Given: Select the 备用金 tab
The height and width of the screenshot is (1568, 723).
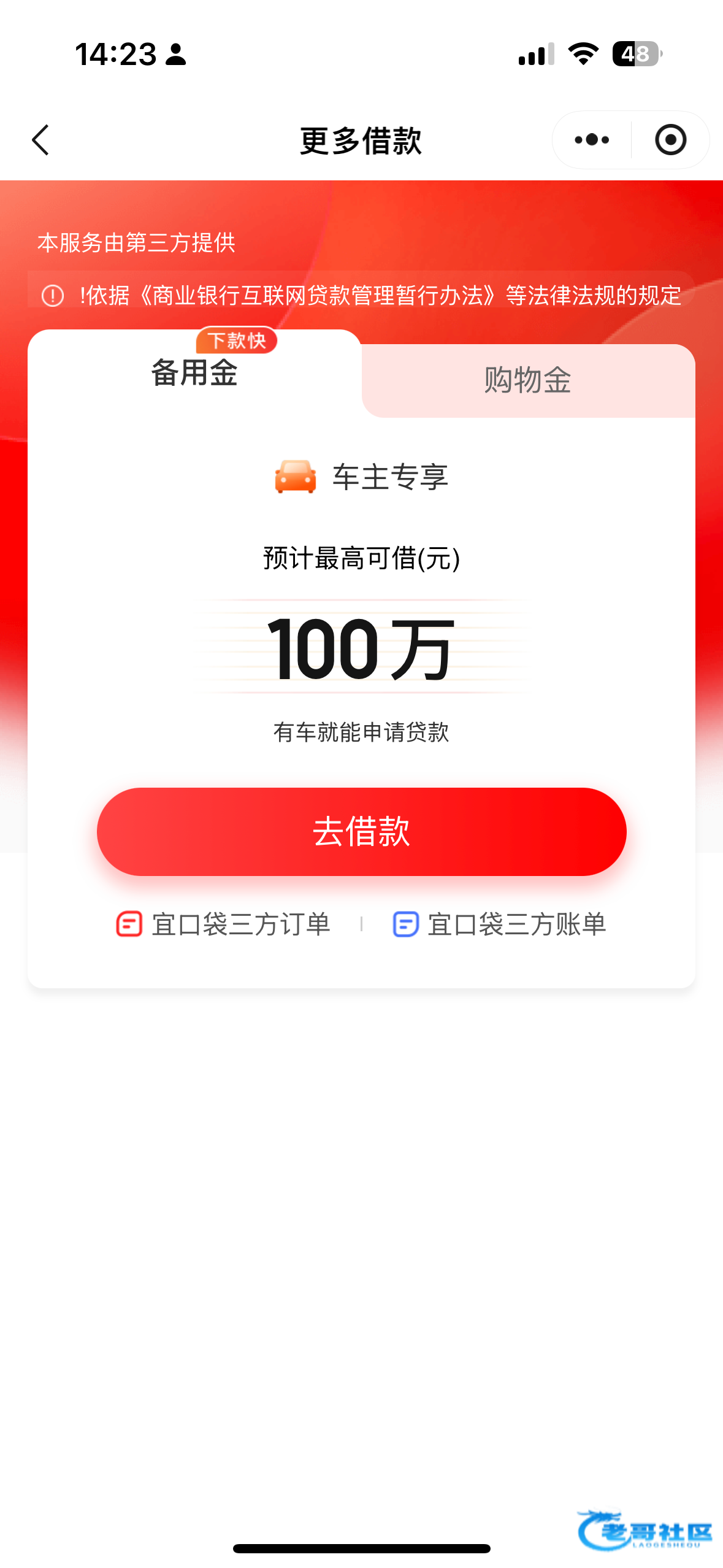Looking at the screenshot, I should click(194, 373).
